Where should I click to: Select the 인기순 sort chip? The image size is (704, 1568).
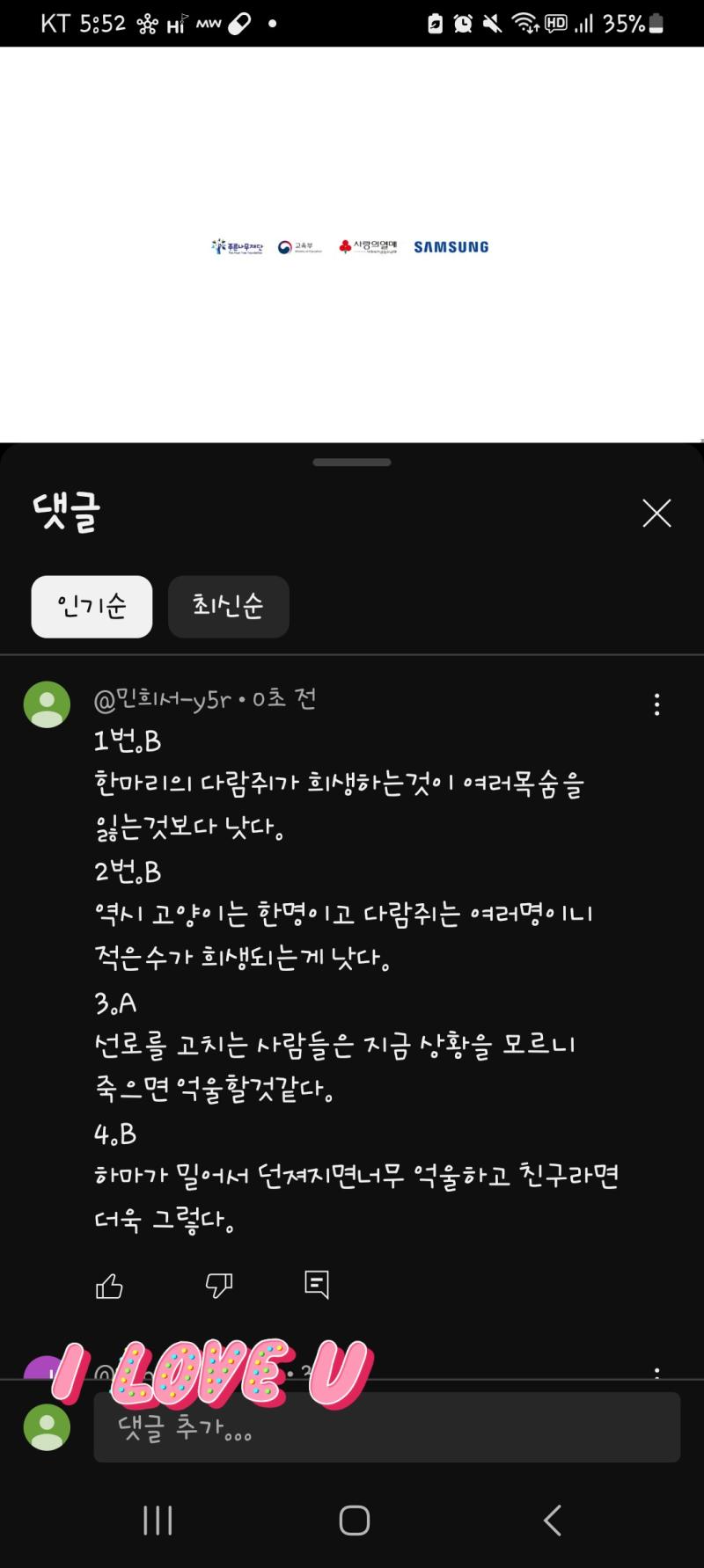(92, 607)
